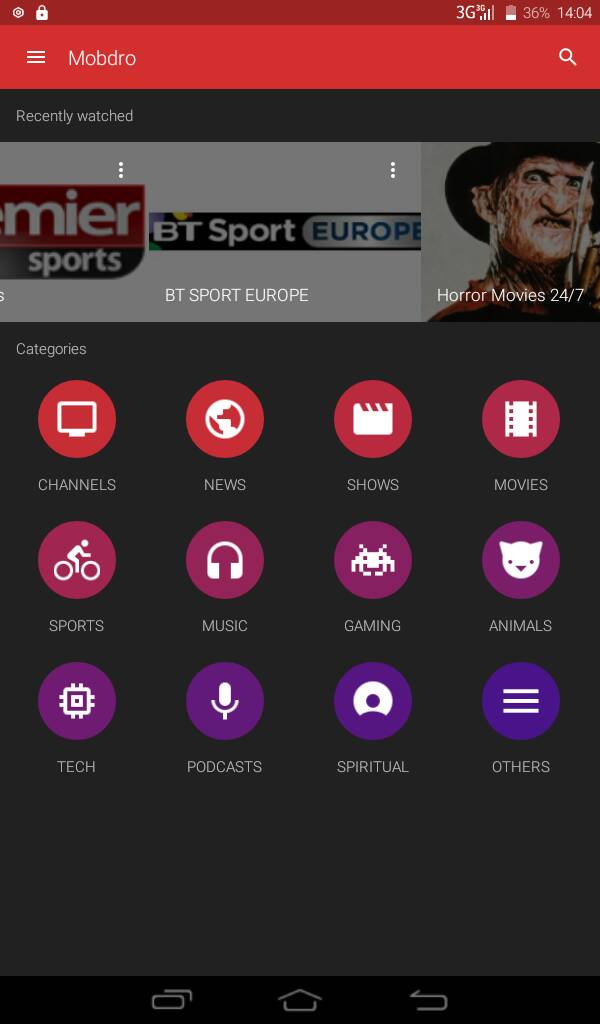Tap the system home button

(300, 1000)
